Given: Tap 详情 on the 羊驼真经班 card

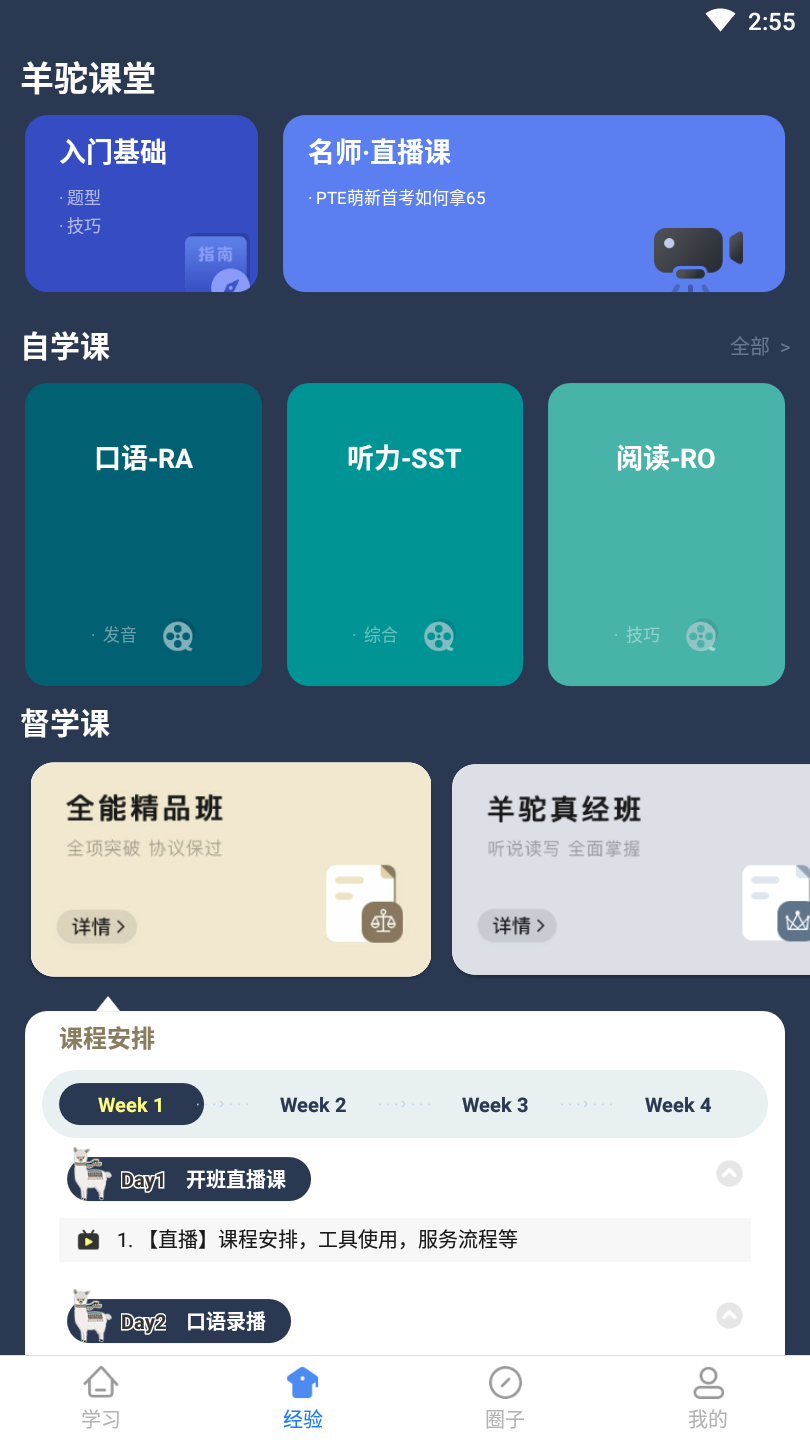Looking at the screenshot, I should click(517, 925).
